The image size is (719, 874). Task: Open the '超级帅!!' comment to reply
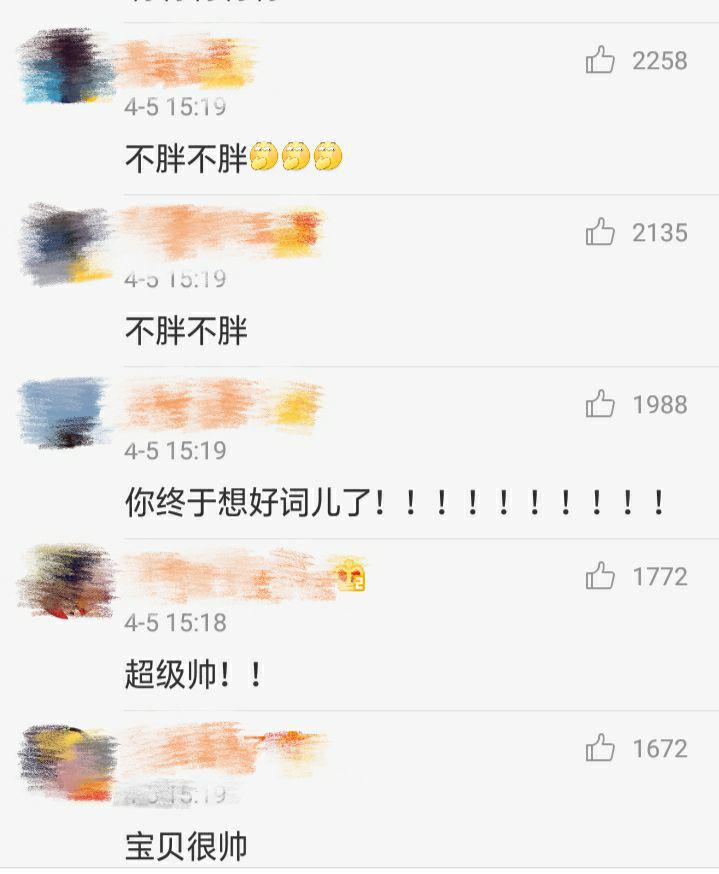193,675
